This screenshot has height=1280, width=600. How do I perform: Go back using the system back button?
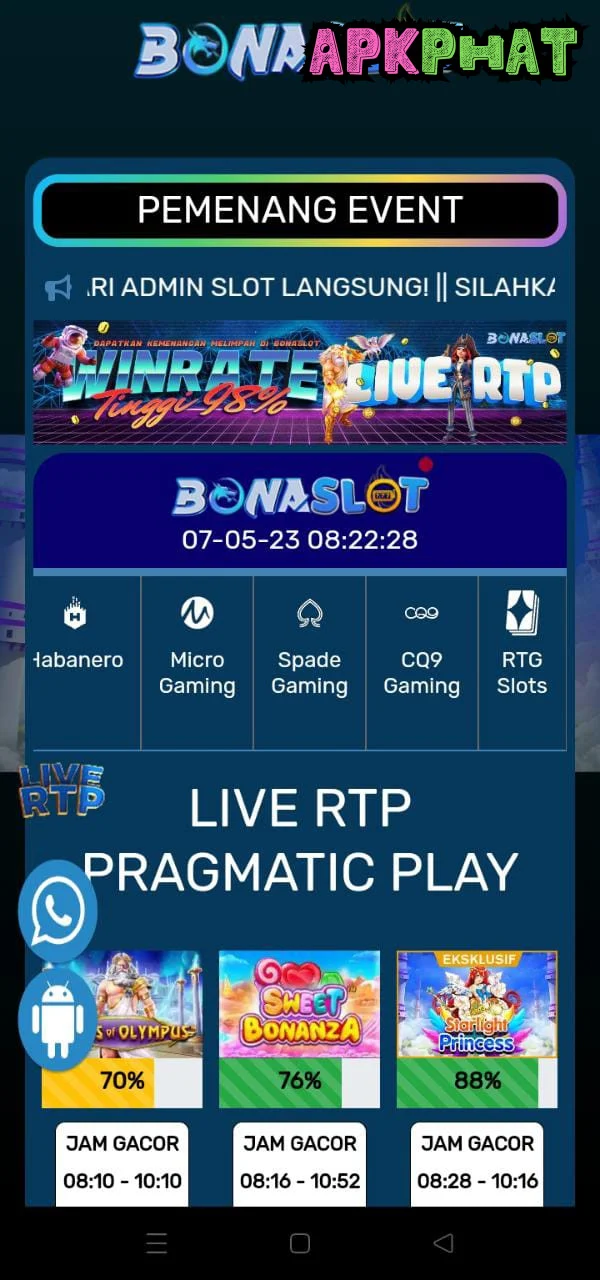point(443,1243)
